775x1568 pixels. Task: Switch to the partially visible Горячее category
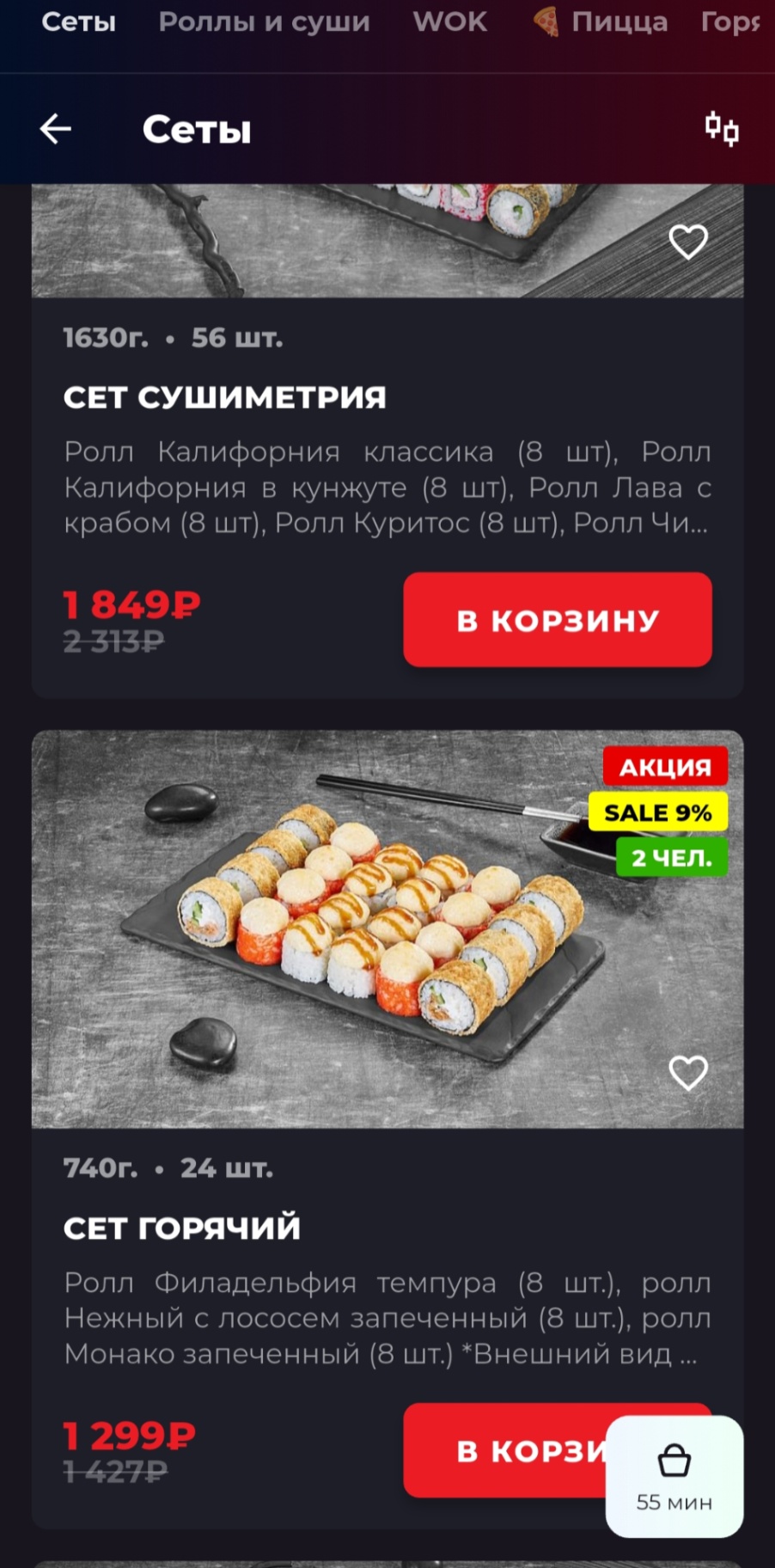(x=731, y=22)
